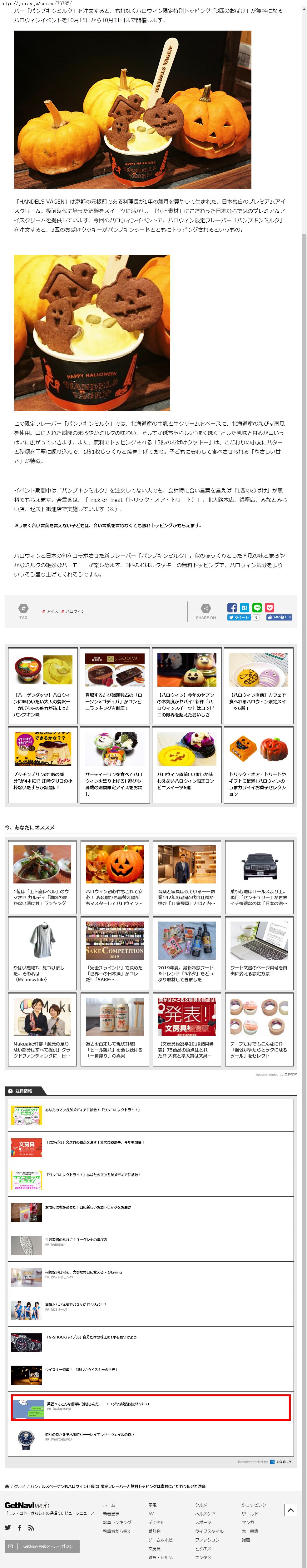Share the article via LINE
This screenshot has height=1568, width=307.
coord(257,607)
